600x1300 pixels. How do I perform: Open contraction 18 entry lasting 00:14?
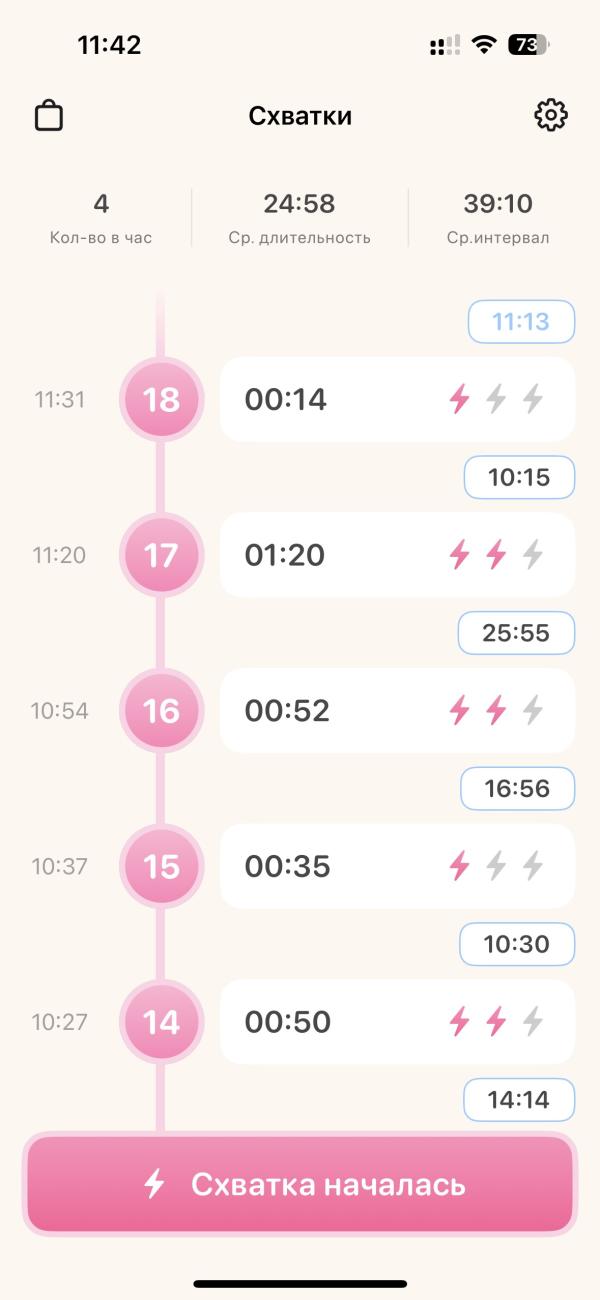point(397,400)
